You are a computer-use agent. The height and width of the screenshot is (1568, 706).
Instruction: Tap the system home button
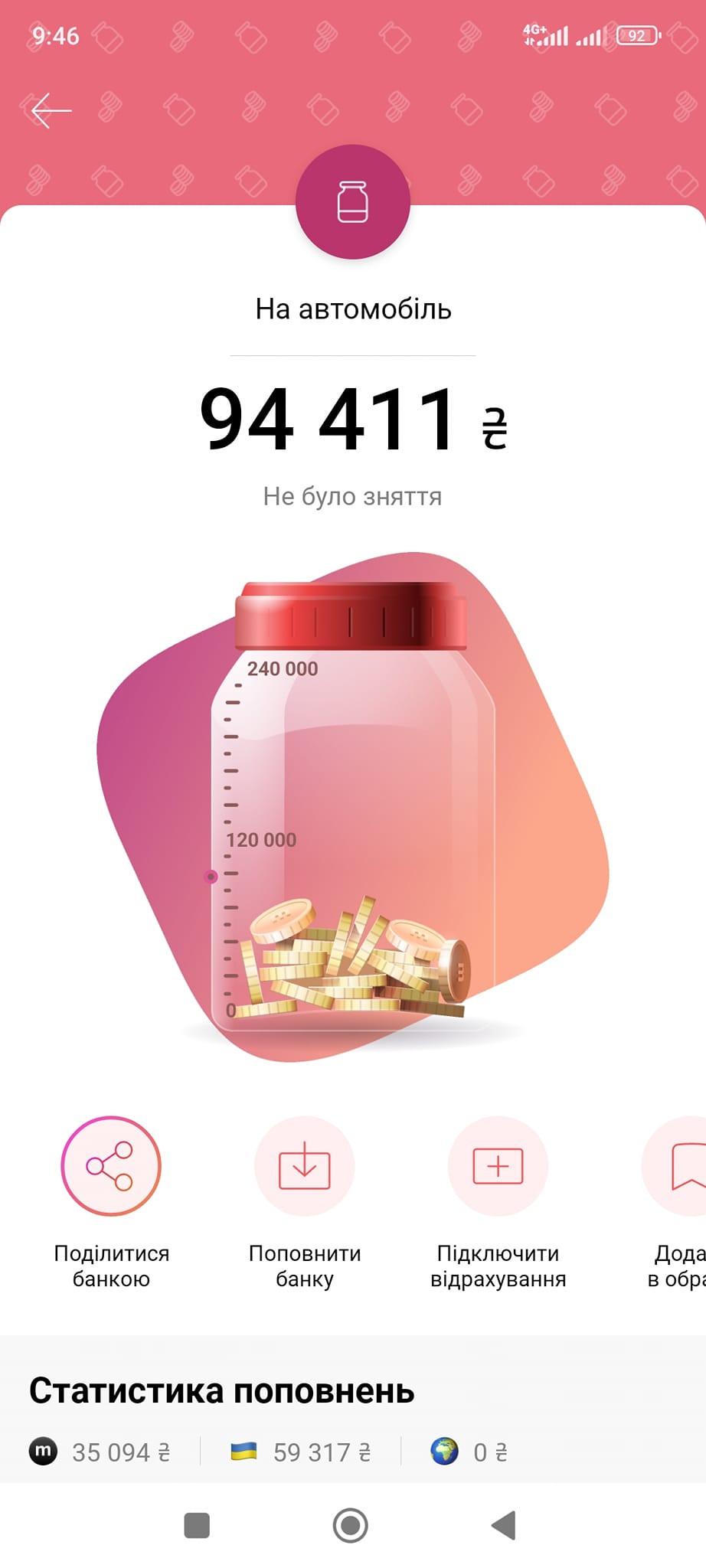(351, 1525)
